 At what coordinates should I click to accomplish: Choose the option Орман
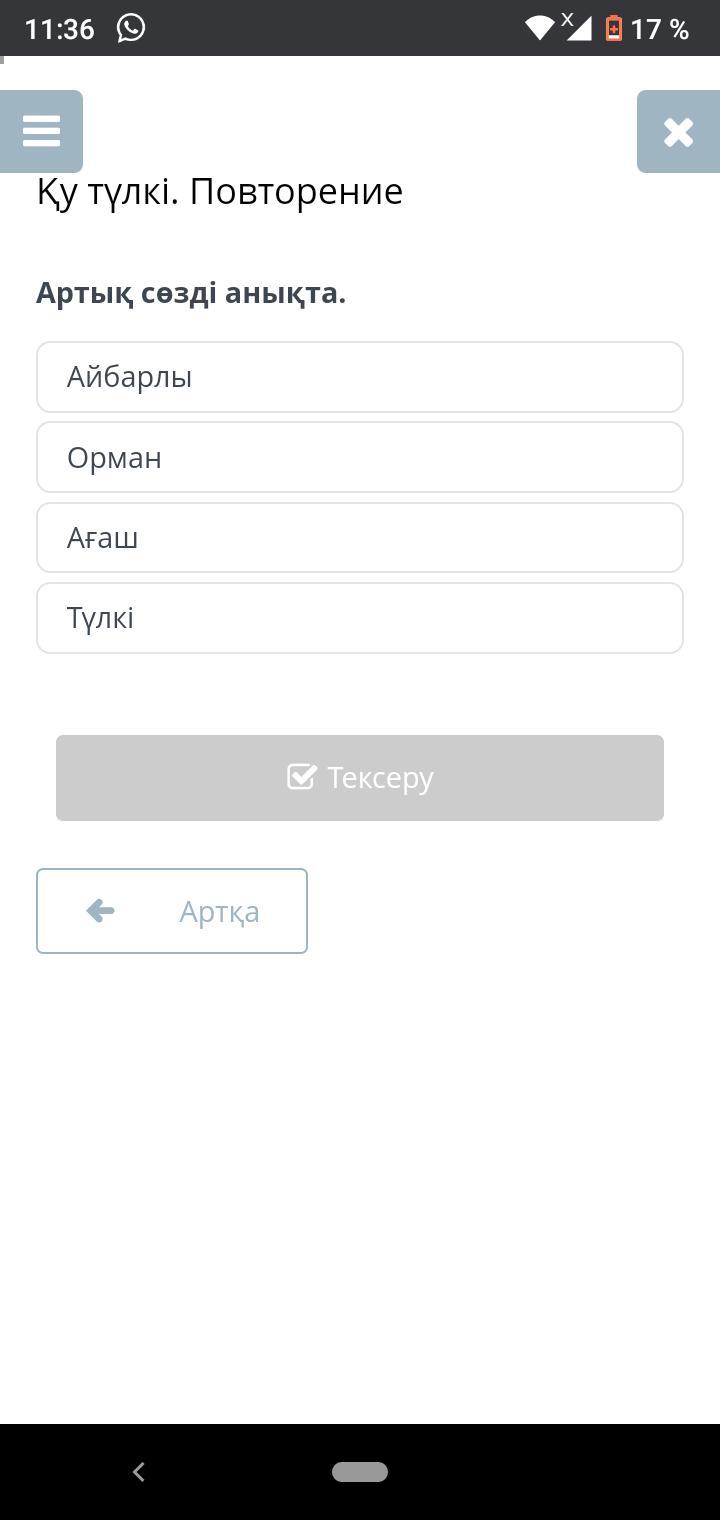click(360, 457)
